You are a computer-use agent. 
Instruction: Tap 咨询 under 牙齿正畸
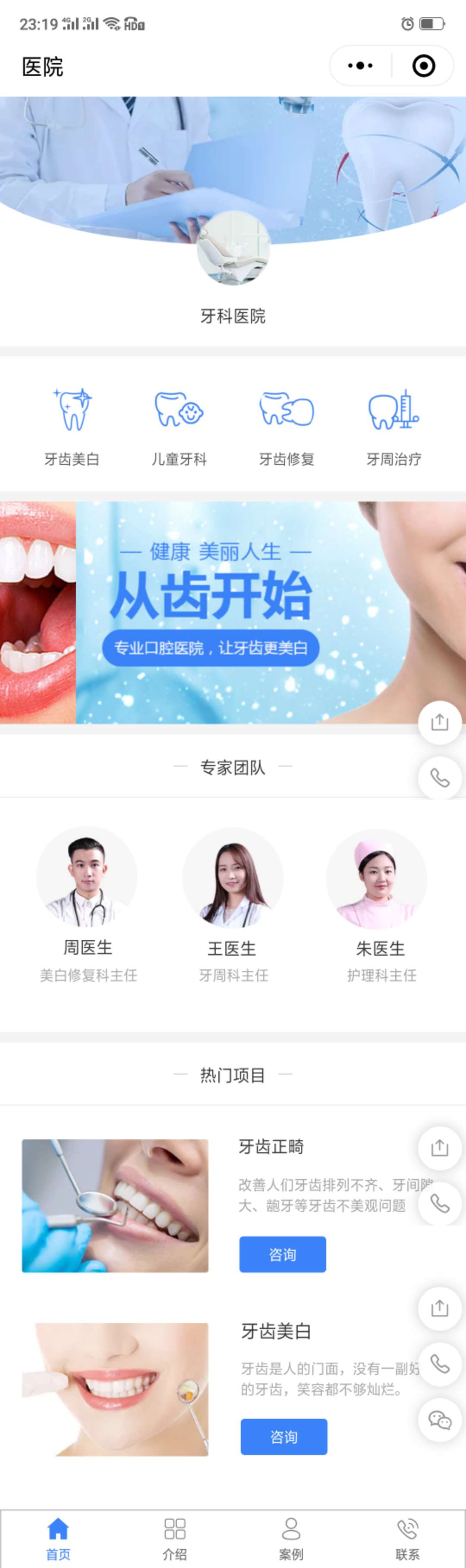click(283, 1254)
